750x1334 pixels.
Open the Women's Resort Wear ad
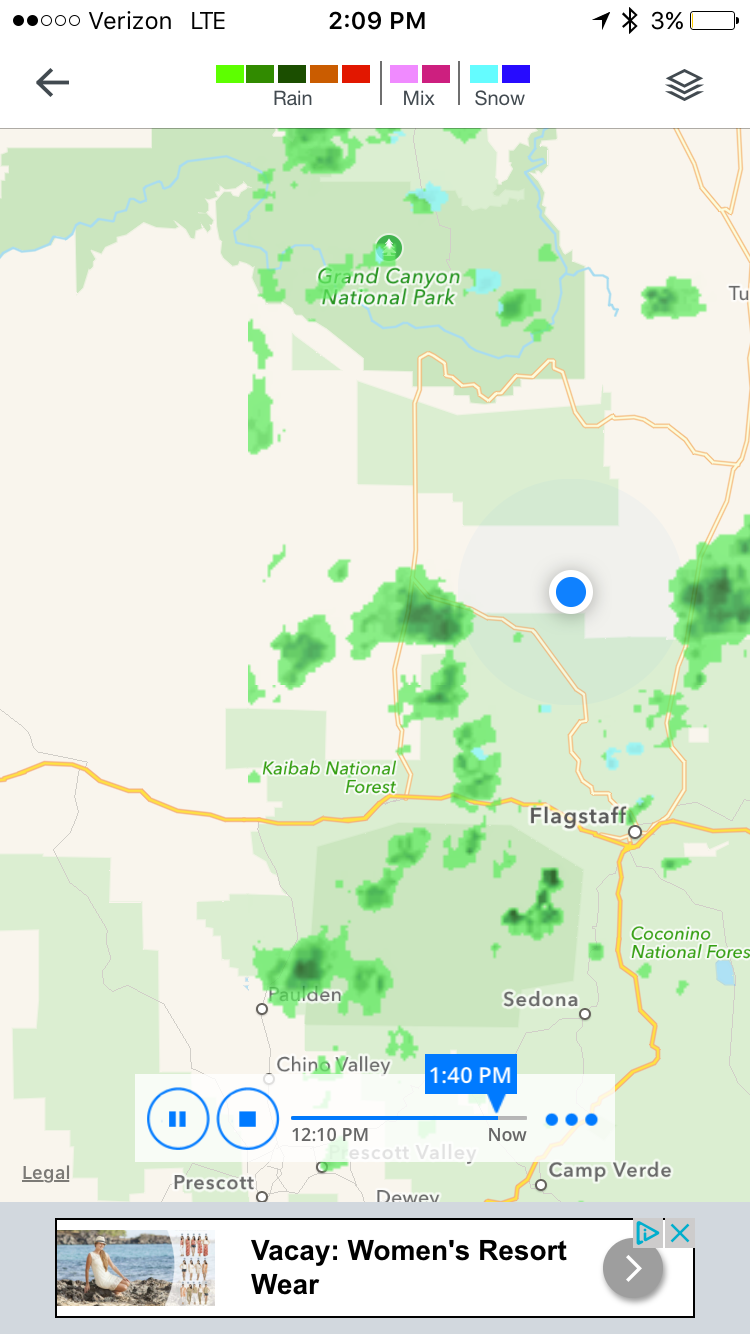pyautogui.click(x=408, y=1267)
